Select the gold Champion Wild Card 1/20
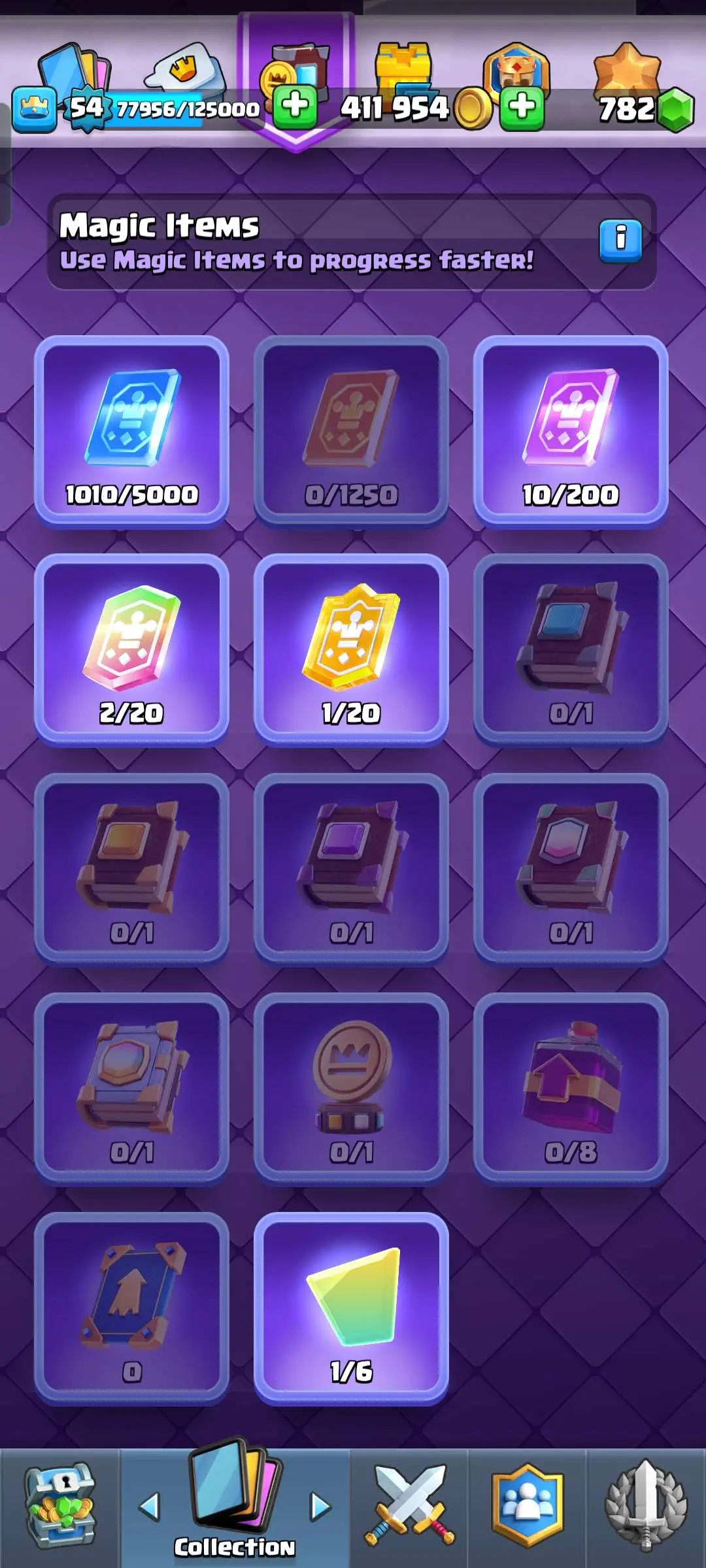This screenshot has width=706, height=1568. (x=351, y=650)
